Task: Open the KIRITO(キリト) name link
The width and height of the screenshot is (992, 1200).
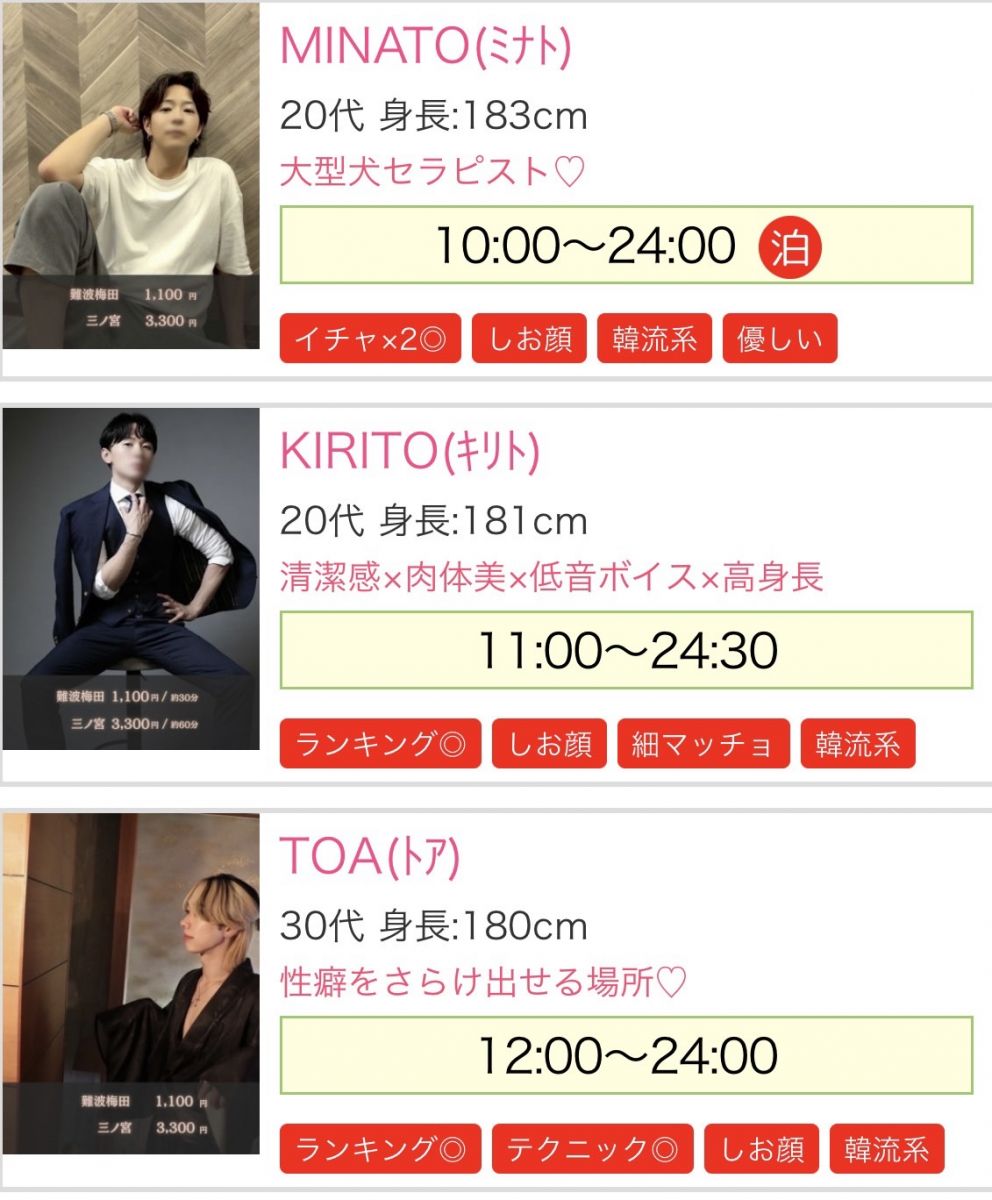Action: (x=409, y=452)
